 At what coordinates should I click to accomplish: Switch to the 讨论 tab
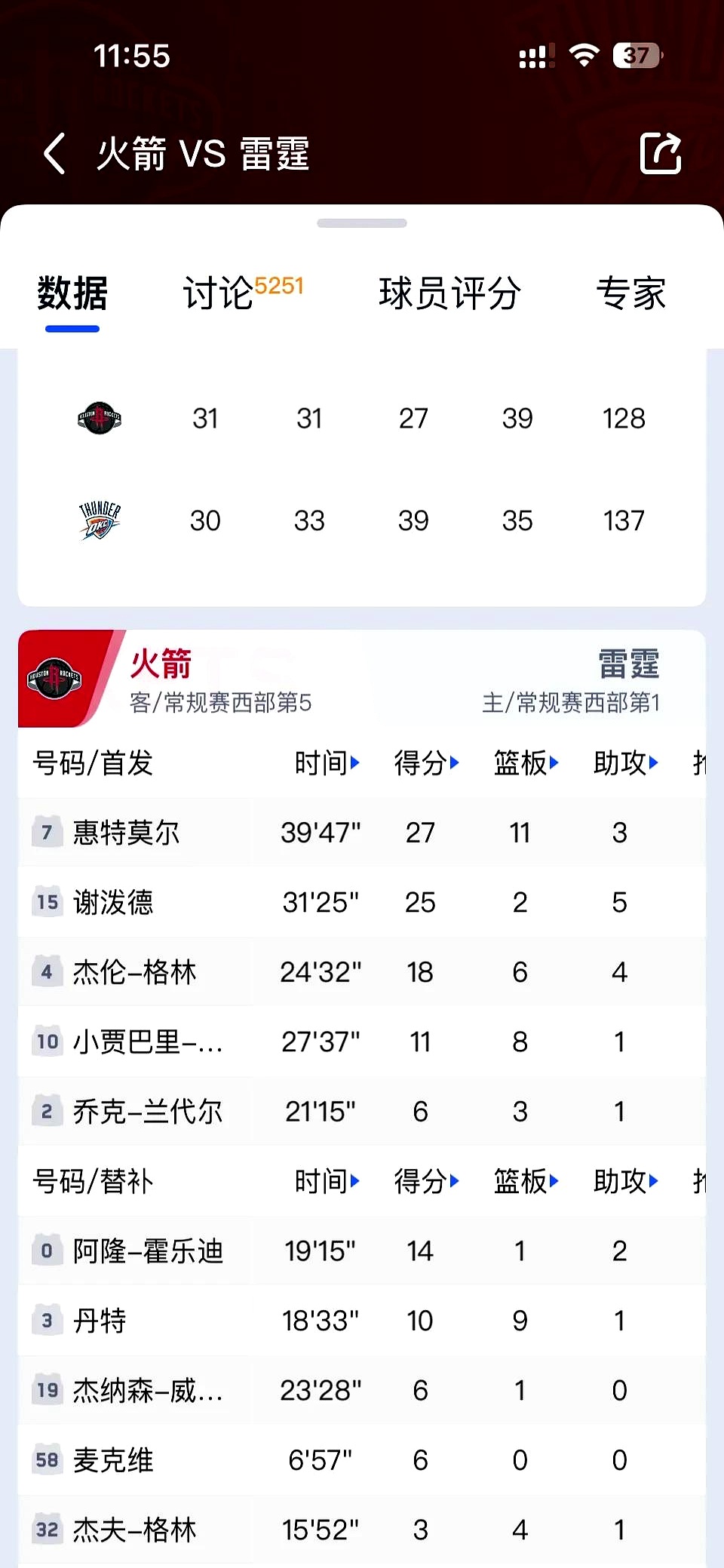pos(219,294)
